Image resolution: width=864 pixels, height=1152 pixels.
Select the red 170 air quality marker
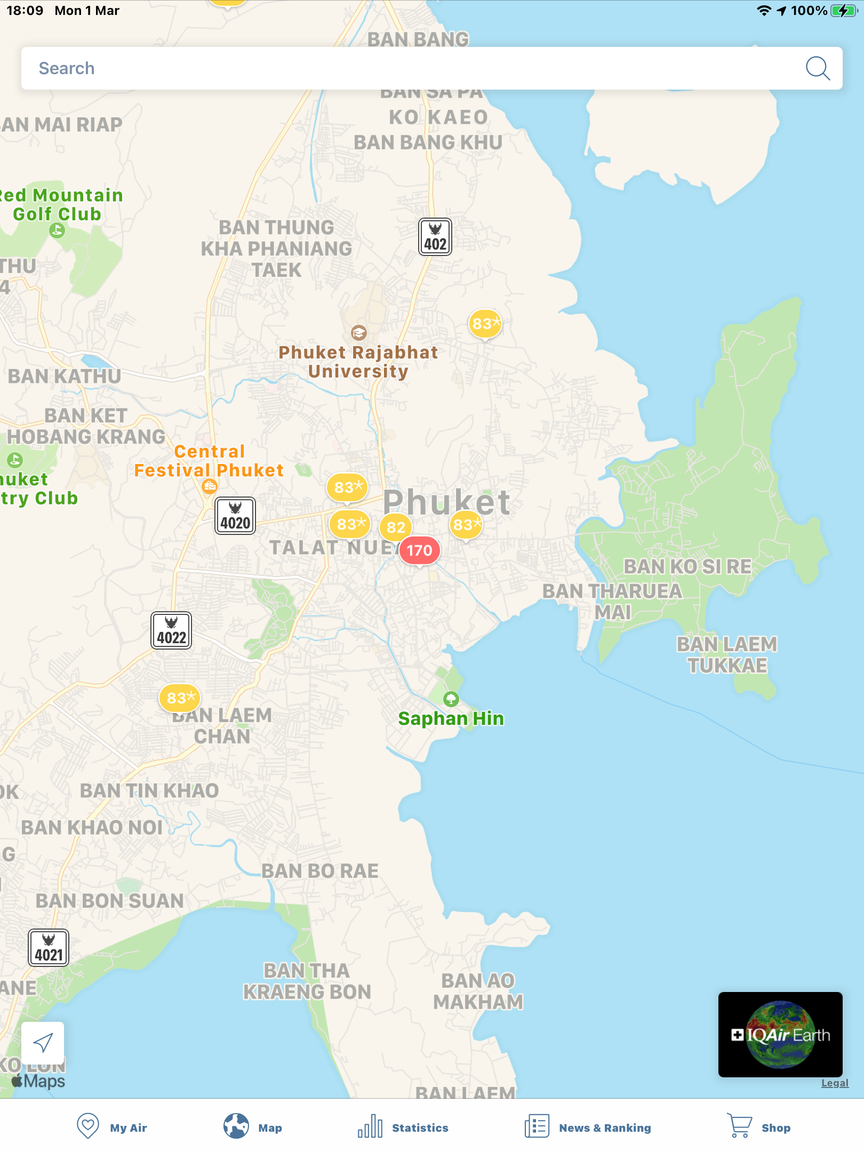point(419,550)
